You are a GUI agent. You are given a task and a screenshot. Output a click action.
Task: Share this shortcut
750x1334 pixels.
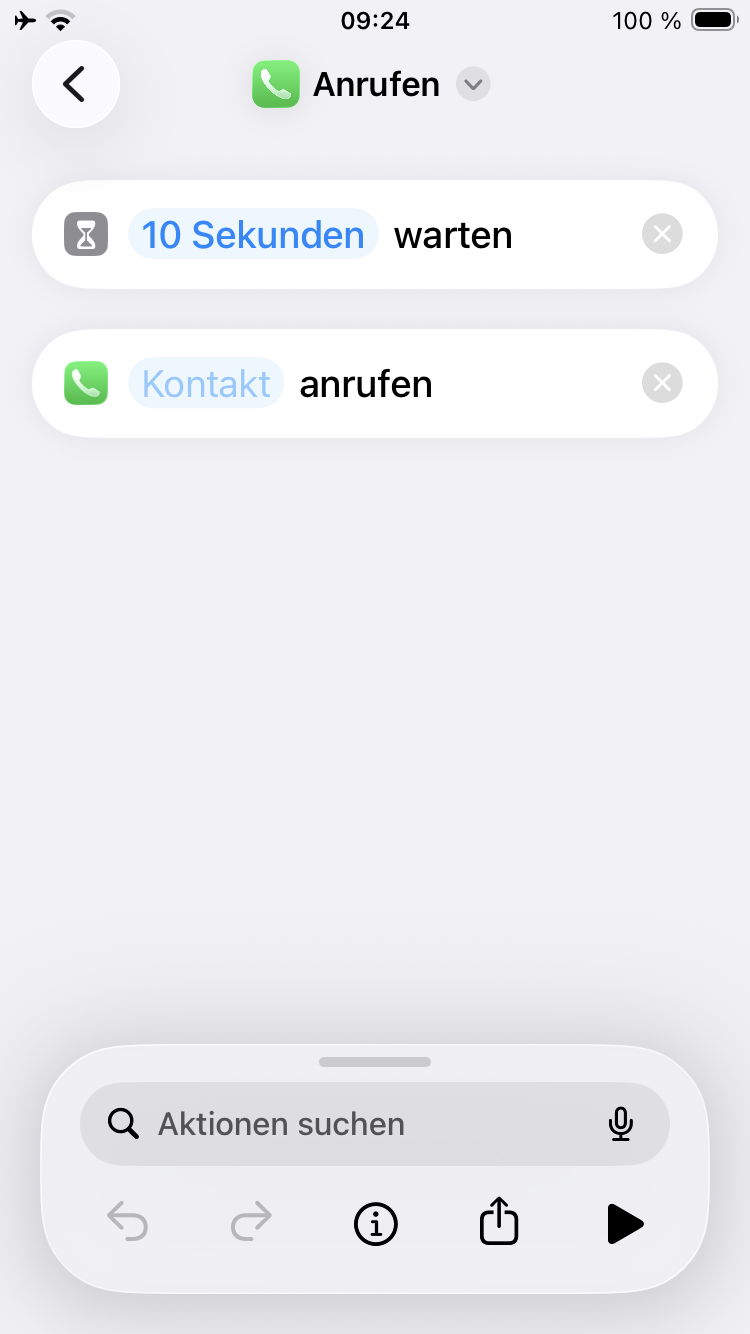point(499,1222)
